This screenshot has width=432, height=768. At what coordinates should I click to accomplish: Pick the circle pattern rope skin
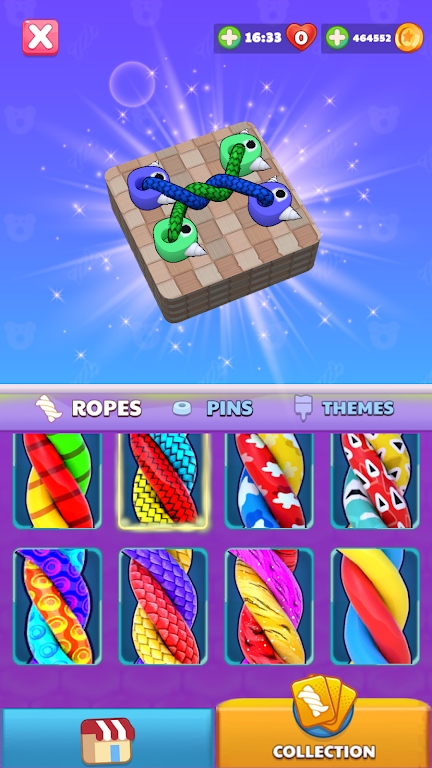(57, 606)
